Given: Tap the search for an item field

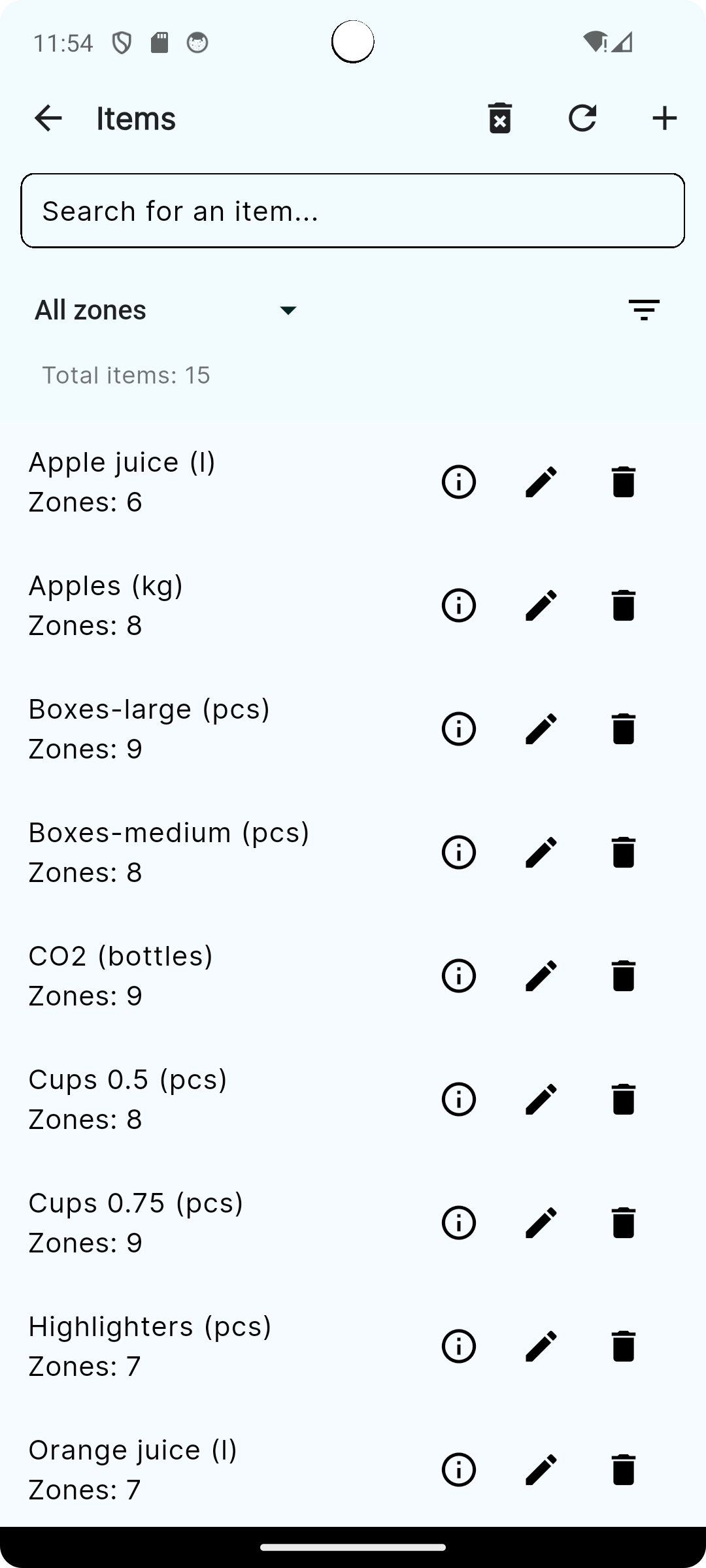Looking at the screenshot, I should pyautogui.click(x=353, y=210).
